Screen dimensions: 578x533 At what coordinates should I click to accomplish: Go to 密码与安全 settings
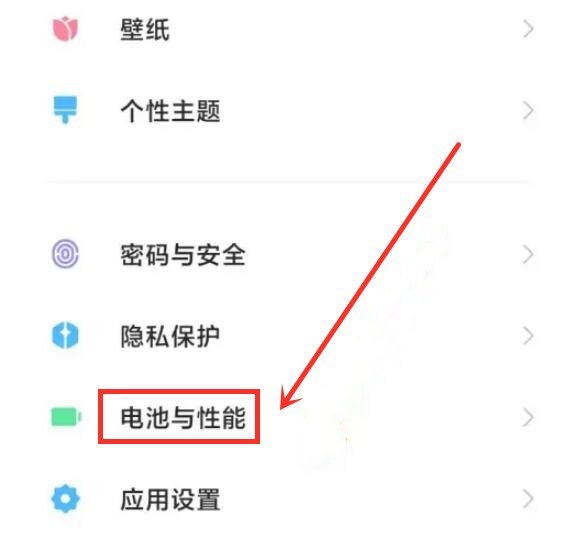tap(289, 254)
